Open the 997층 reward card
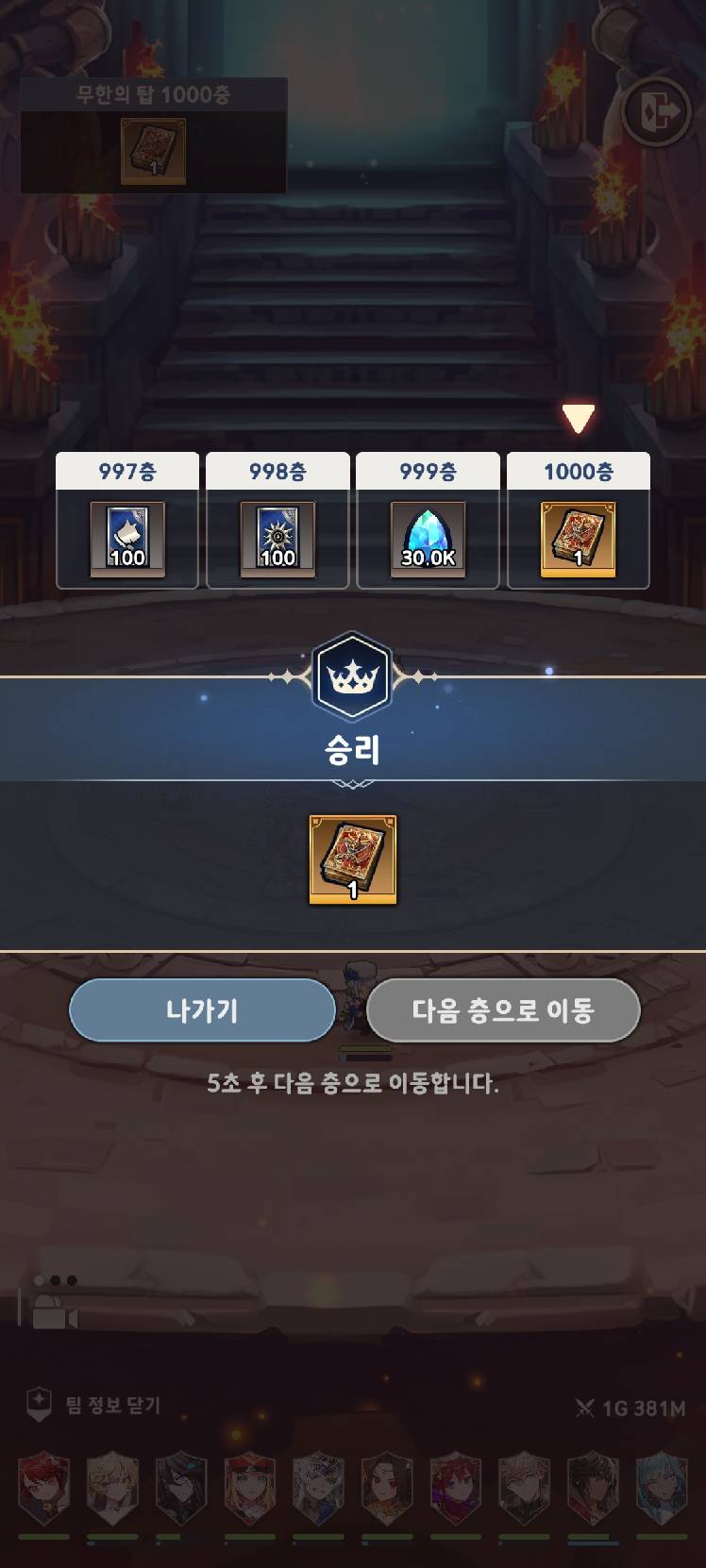This screenshot has height=1568, width=706. point(127,521)
